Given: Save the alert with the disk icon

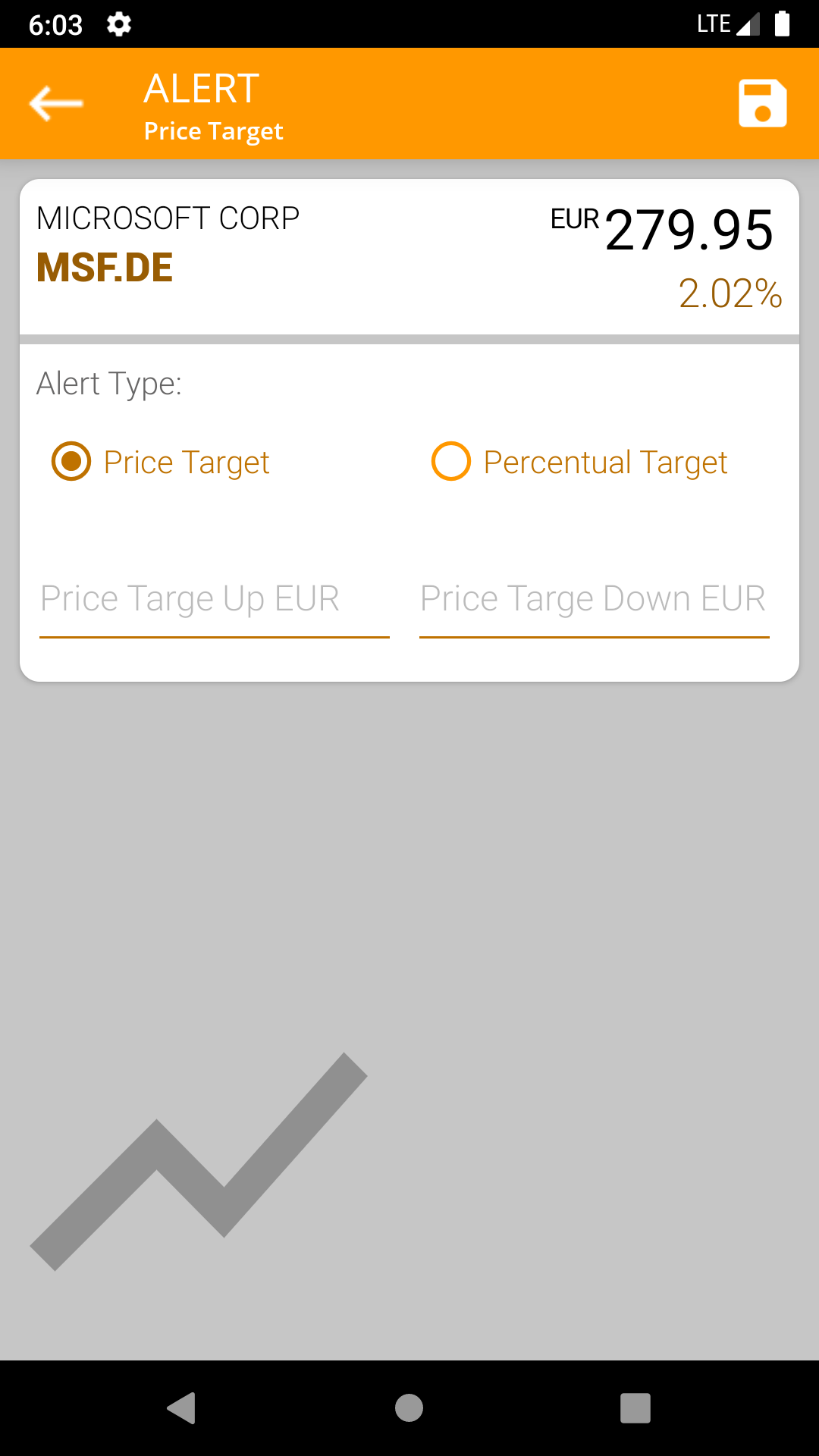Looking at the screenshot, I should [x=762, y=103].
